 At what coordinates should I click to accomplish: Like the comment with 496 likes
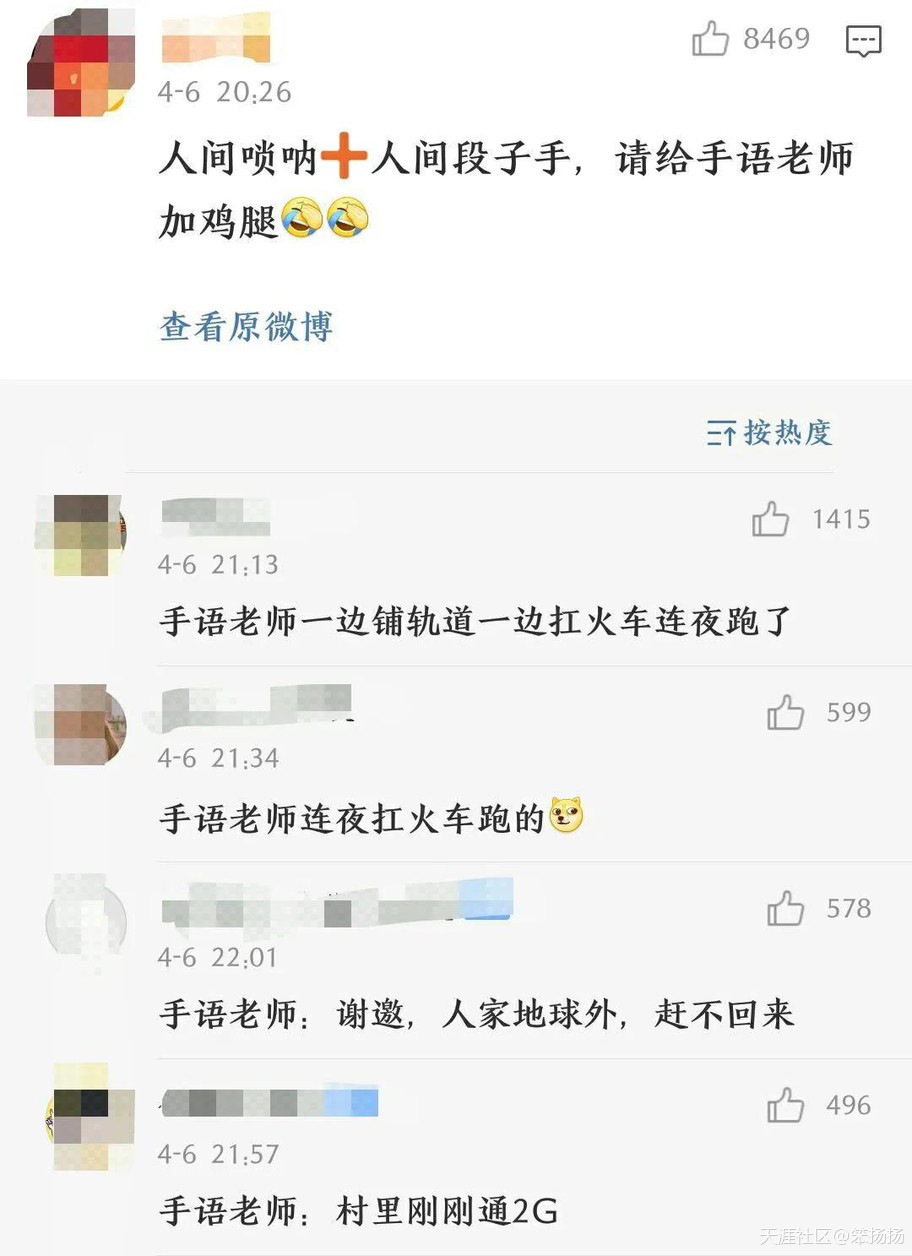(x=785, y=1105)
